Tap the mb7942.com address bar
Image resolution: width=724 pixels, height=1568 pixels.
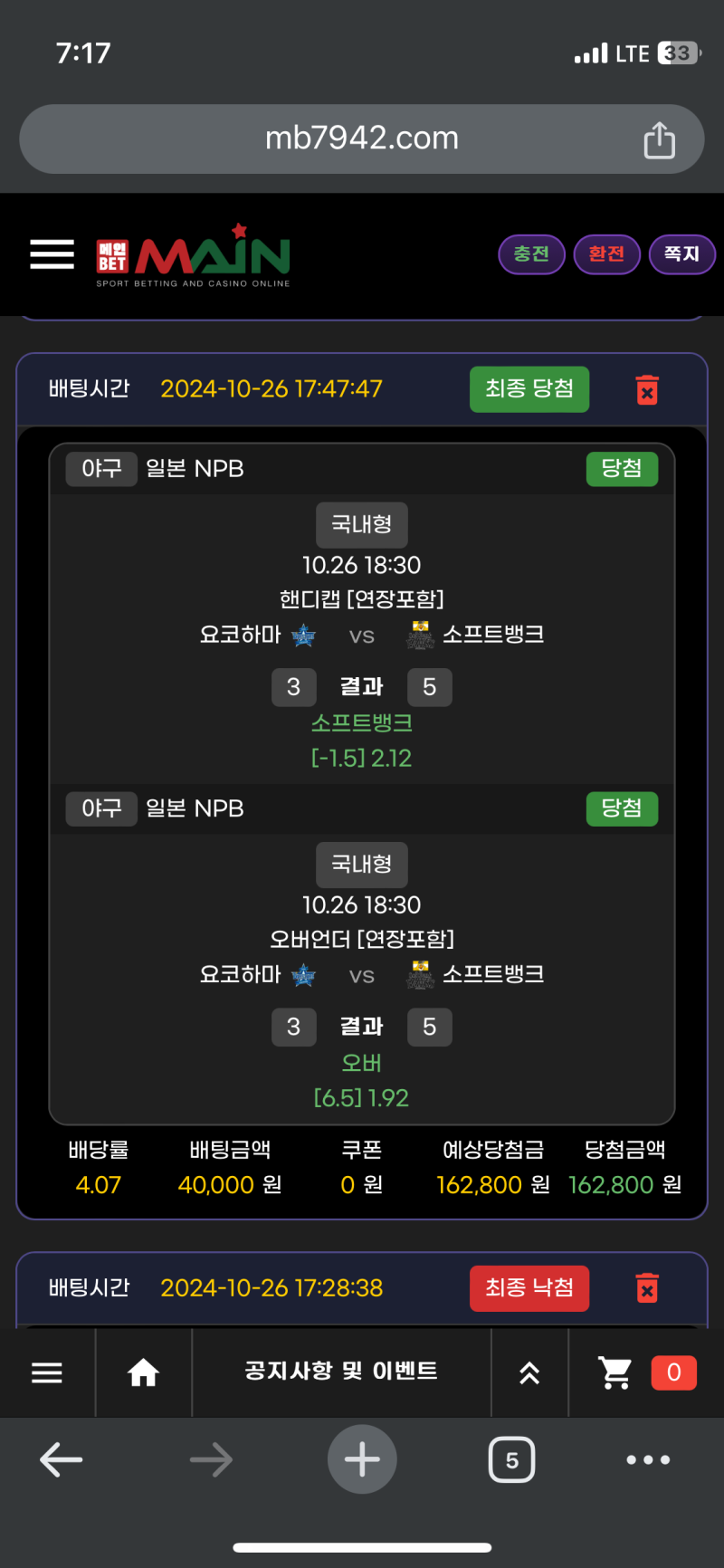coord(362,139)
